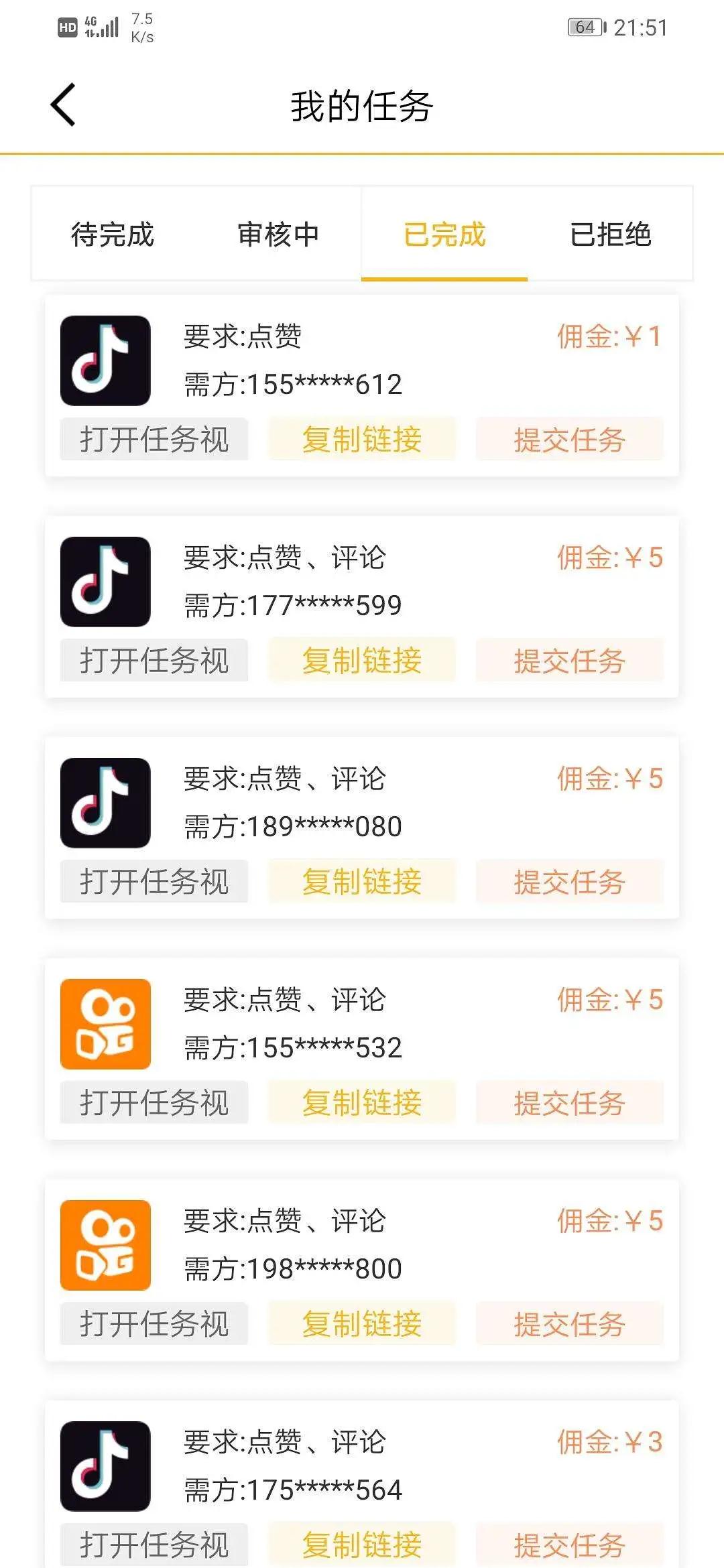Tap 打开任务视 for task 177*****599
The image size is (724, 1568).
pos(154,661)
